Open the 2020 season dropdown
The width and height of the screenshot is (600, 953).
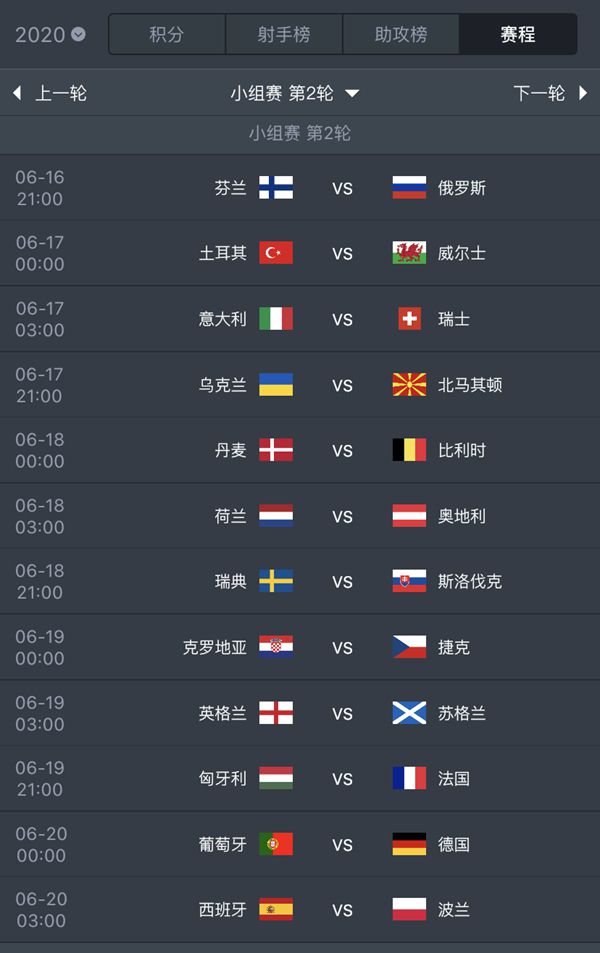coord(50,35)
